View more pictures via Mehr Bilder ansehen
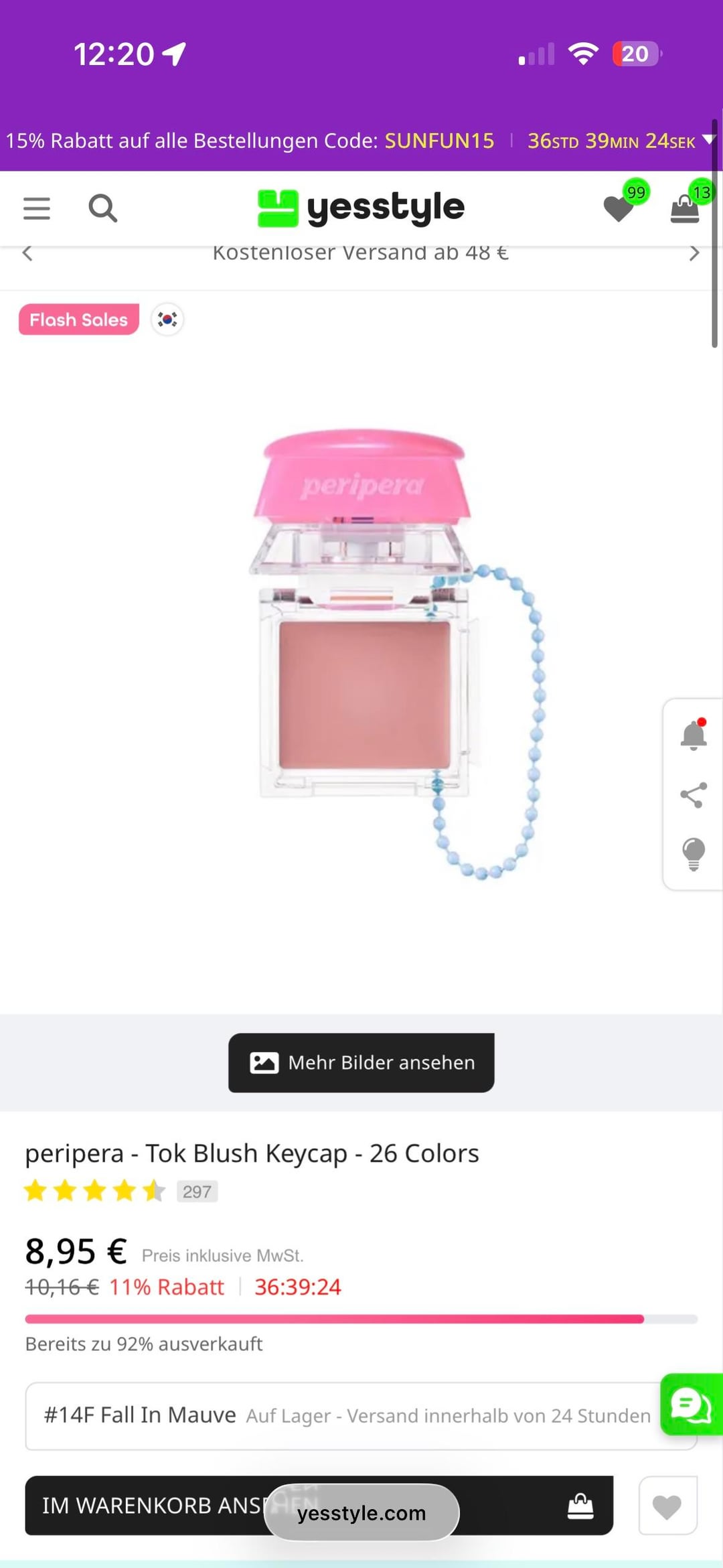The height and width of the screenshot is (1568, 723). (x=361, y=1062)
